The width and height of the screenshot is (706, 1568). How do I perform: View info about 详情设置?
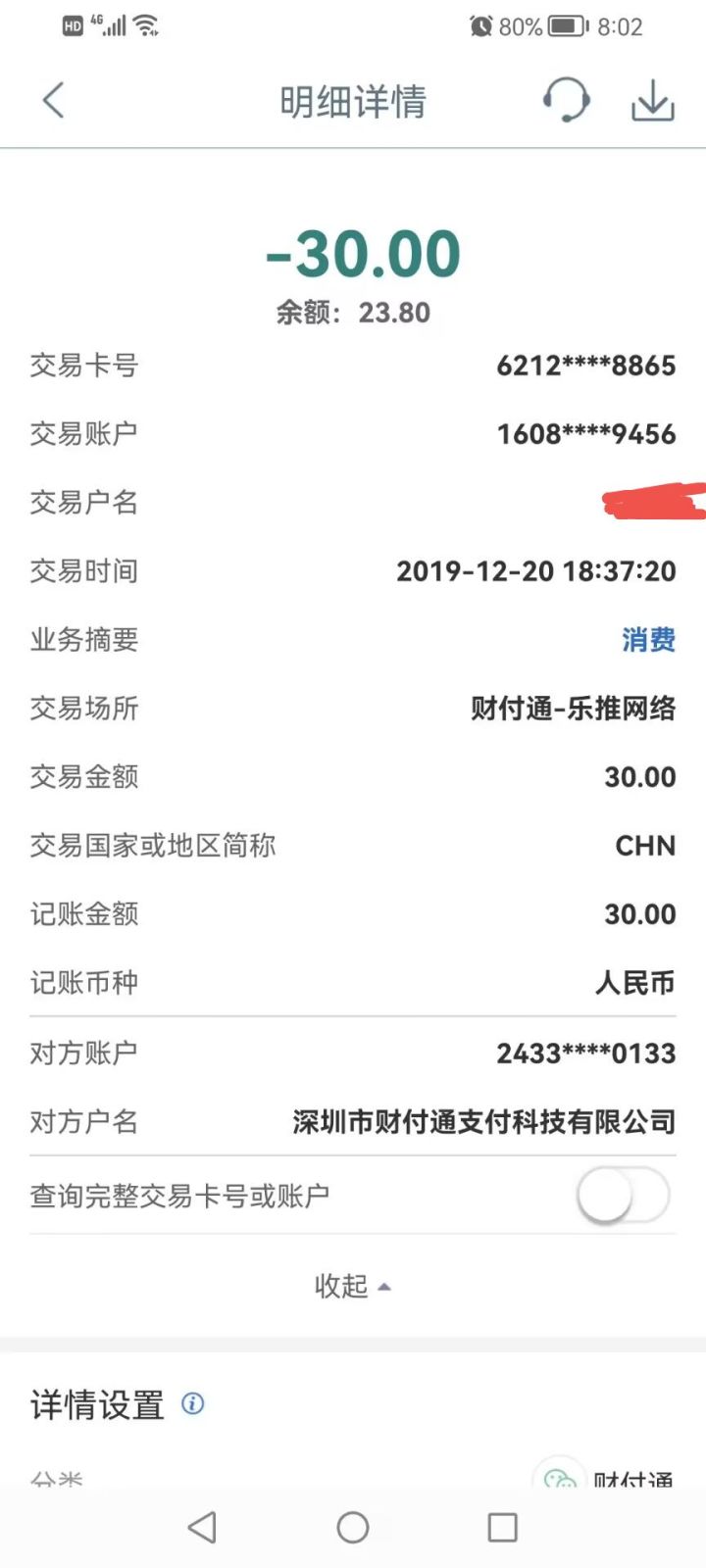193,1403
